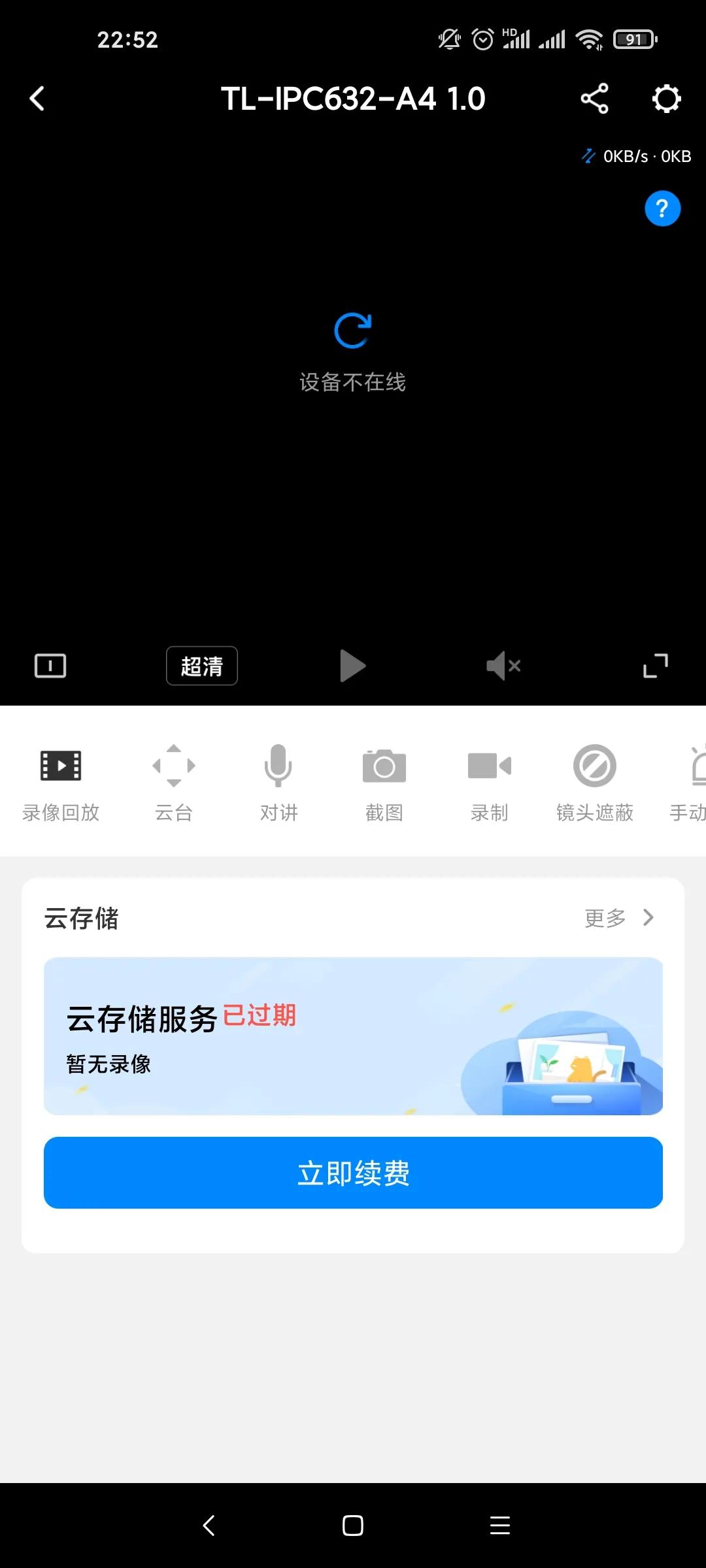Image resolution: width=706 pixels, height=1568 pixels.
Task: Expand 更多 cloud storage options
Action: pos(618,918)
